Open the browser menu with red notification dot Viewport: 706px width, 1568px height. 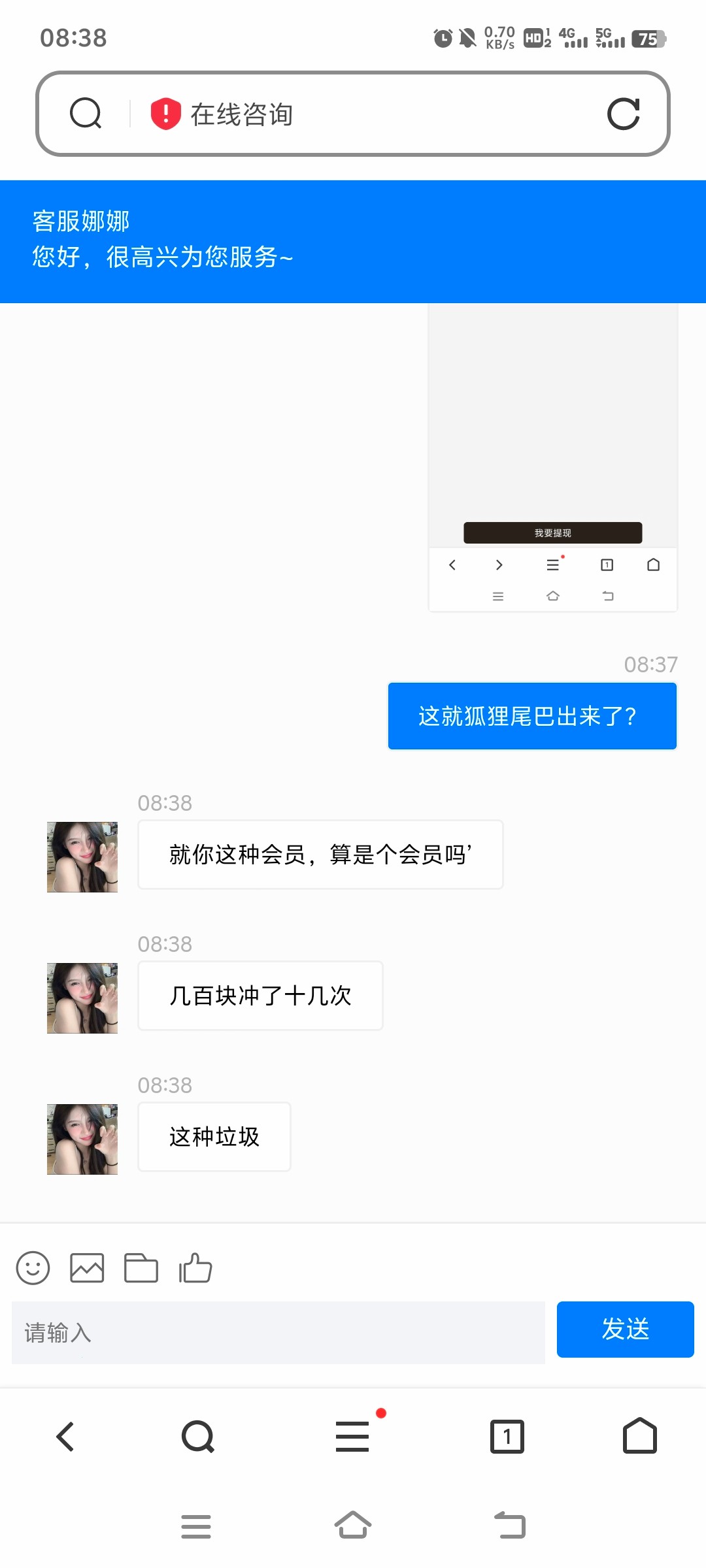[x=353, y=1436]
